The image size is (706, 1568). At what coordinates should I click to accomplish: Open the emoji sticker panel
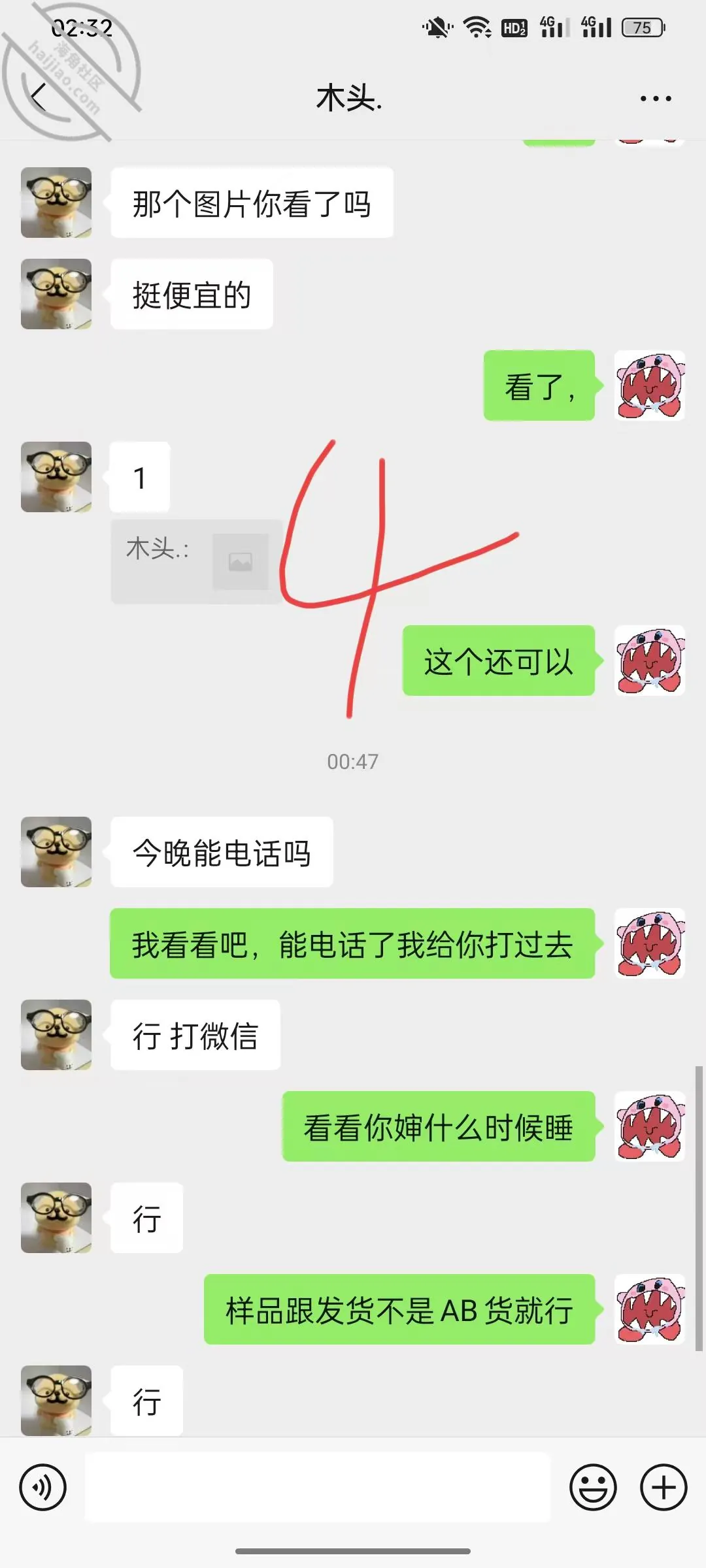(593, 1488)
